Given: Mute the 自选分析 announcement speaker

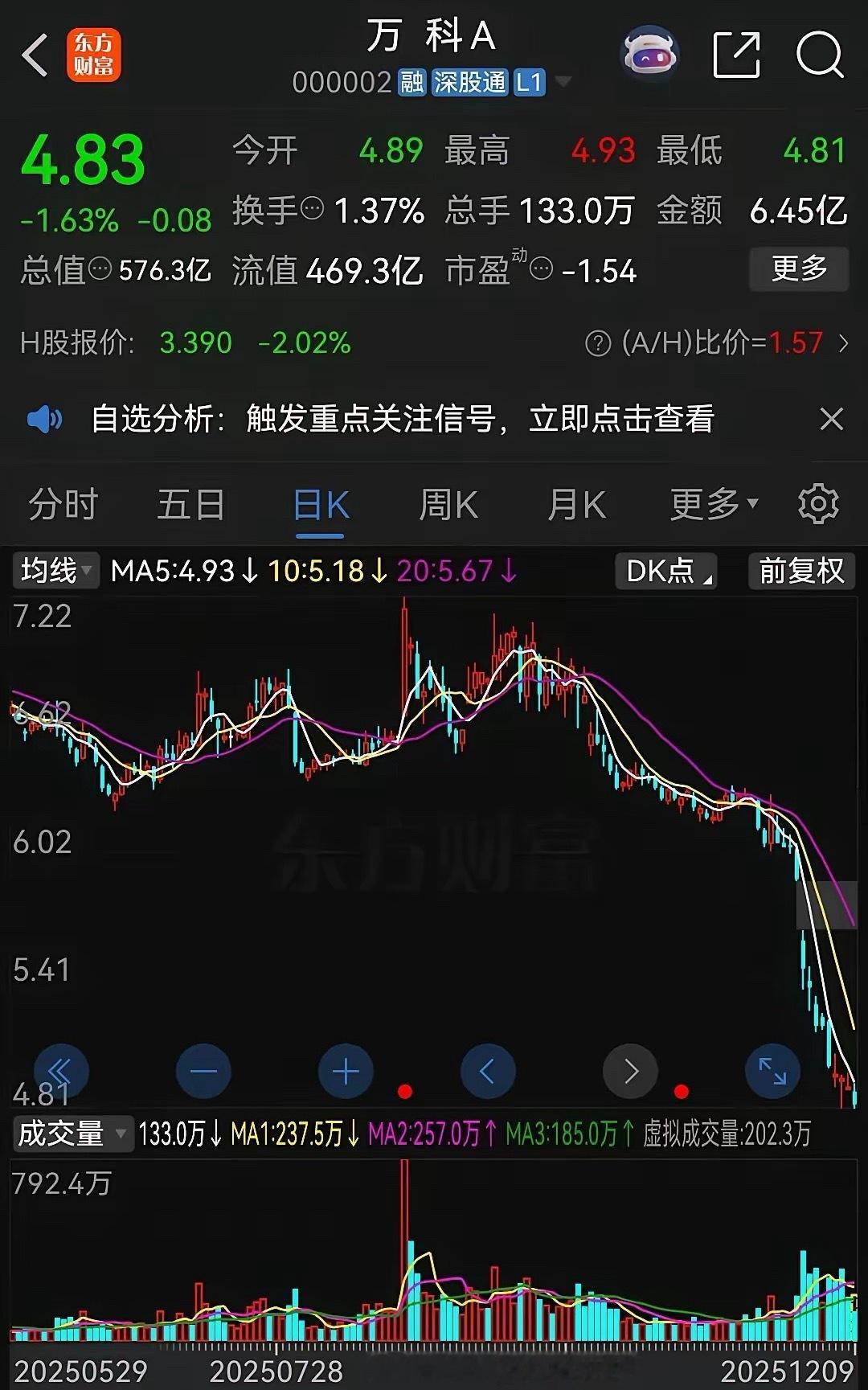Looking at the screenshot, I should click(47, 418).
